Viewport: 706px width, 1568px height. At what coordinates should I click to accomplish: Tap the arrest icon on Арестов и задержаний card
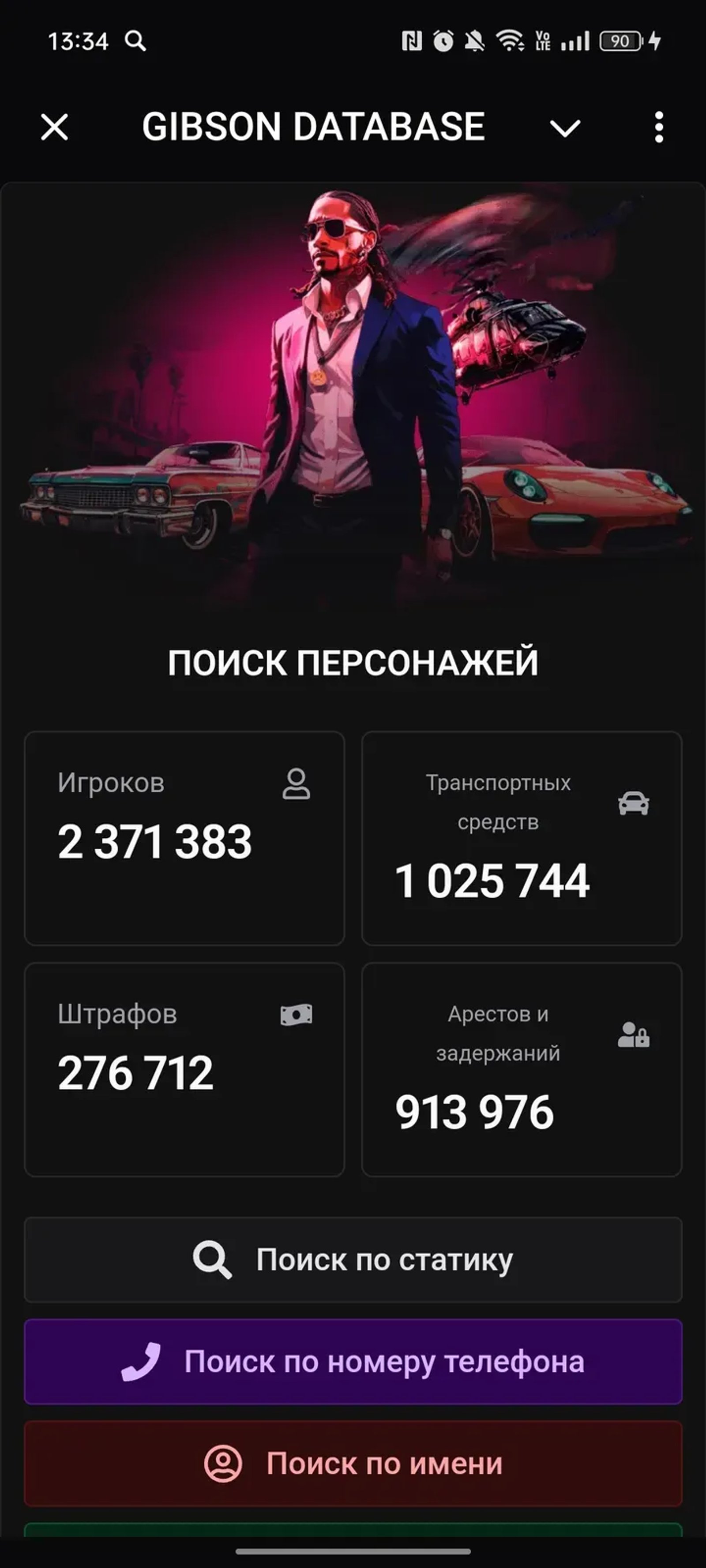click(634, 1034)
